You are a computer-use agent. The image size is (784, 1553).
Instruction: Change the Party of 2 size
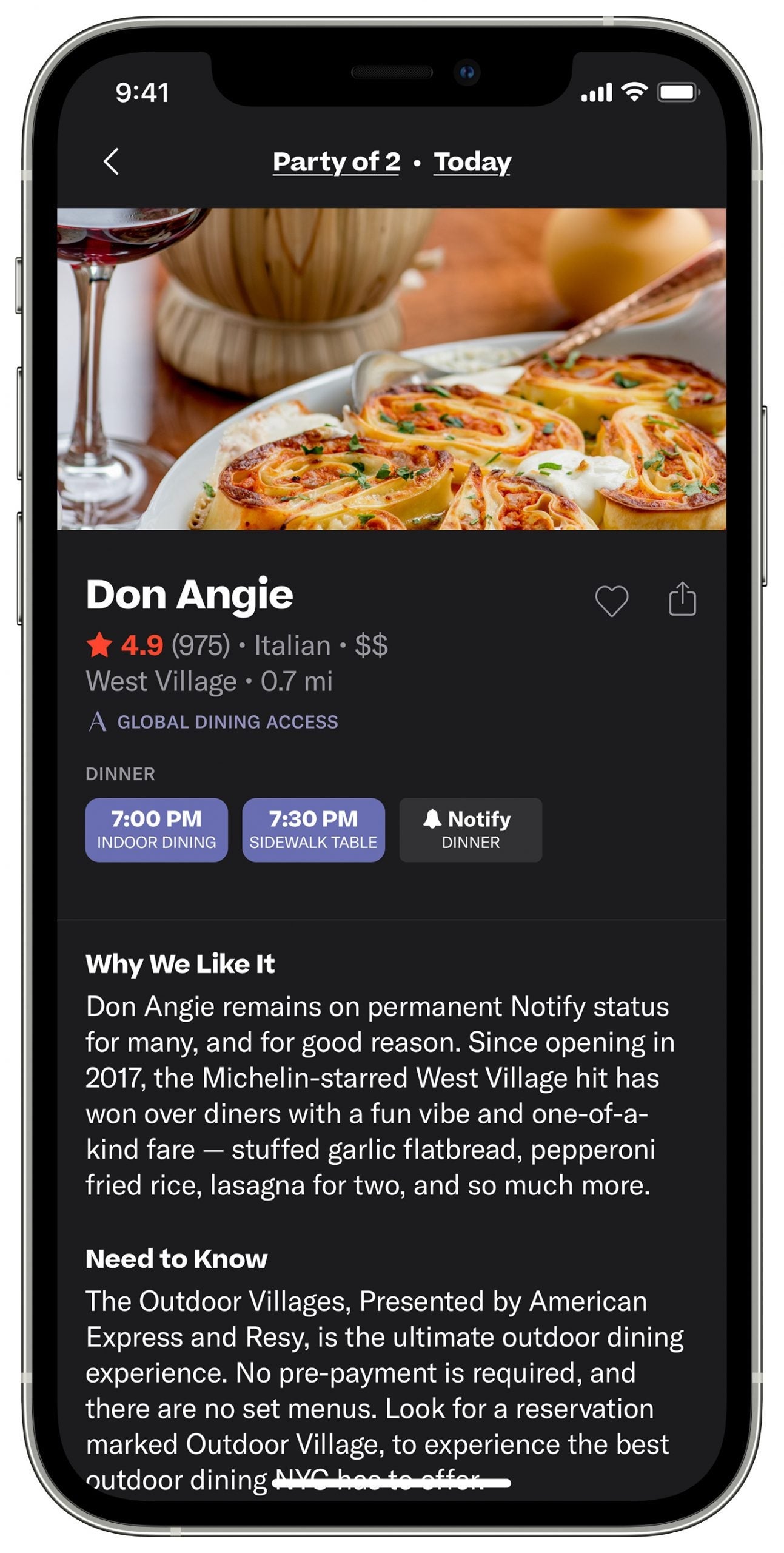coord(336,162)
